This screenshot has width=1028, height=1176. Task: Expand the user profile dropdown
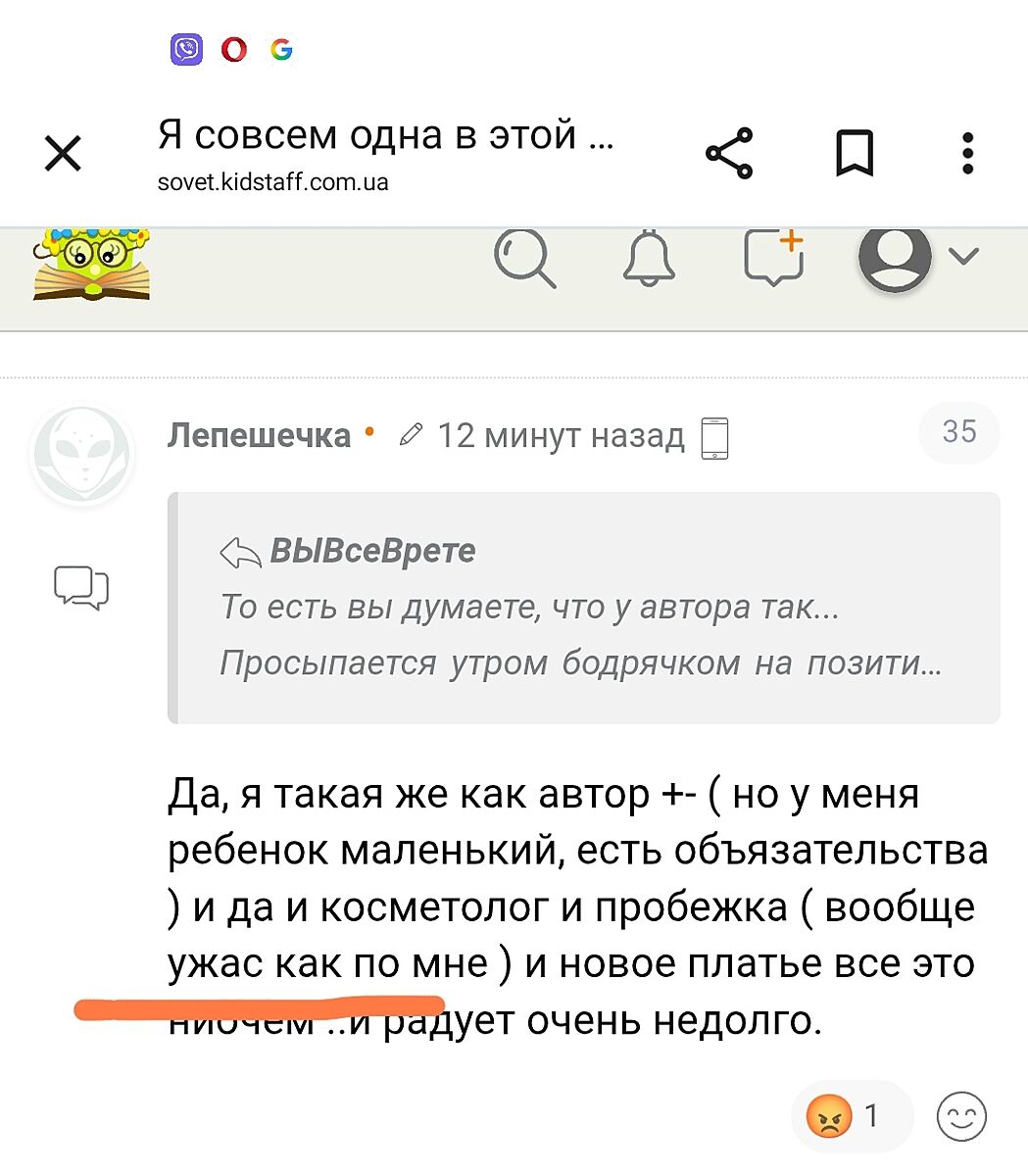point(964,257)
